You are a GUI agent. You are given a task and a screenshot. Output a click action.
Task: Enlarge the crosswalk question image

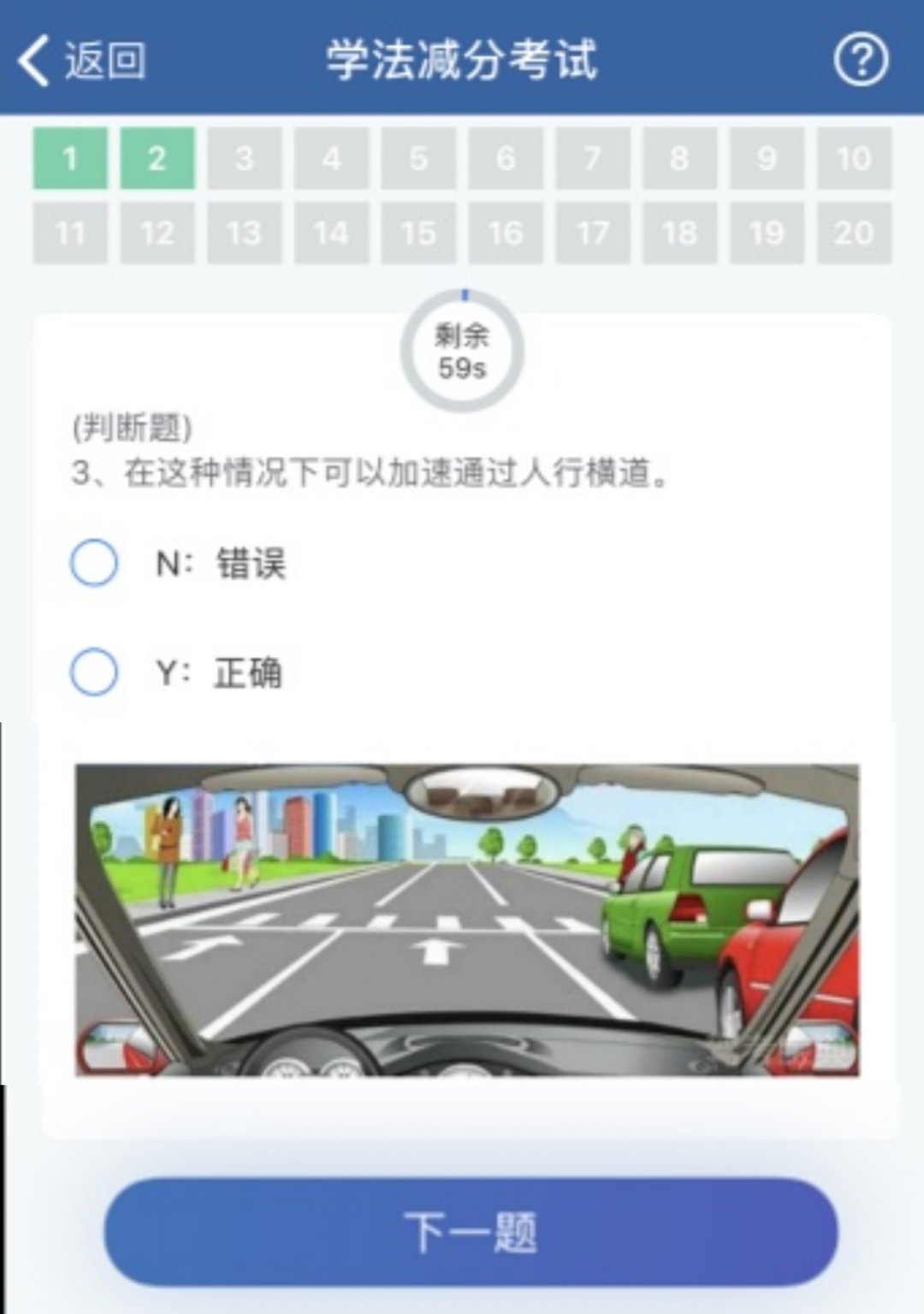(x=467, y=920)
